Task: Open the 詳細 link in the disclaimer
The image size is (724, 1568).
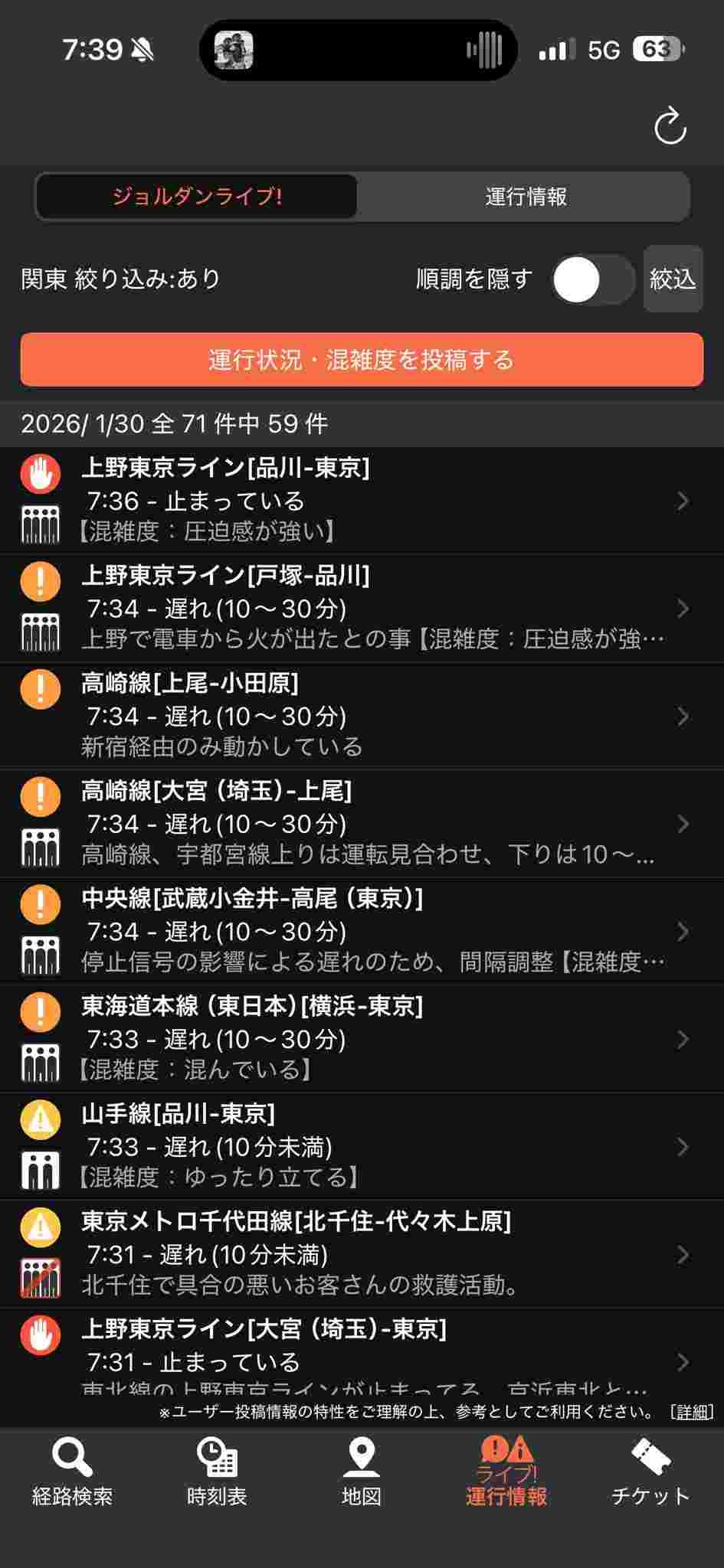Action: [x=692, y=1411]
